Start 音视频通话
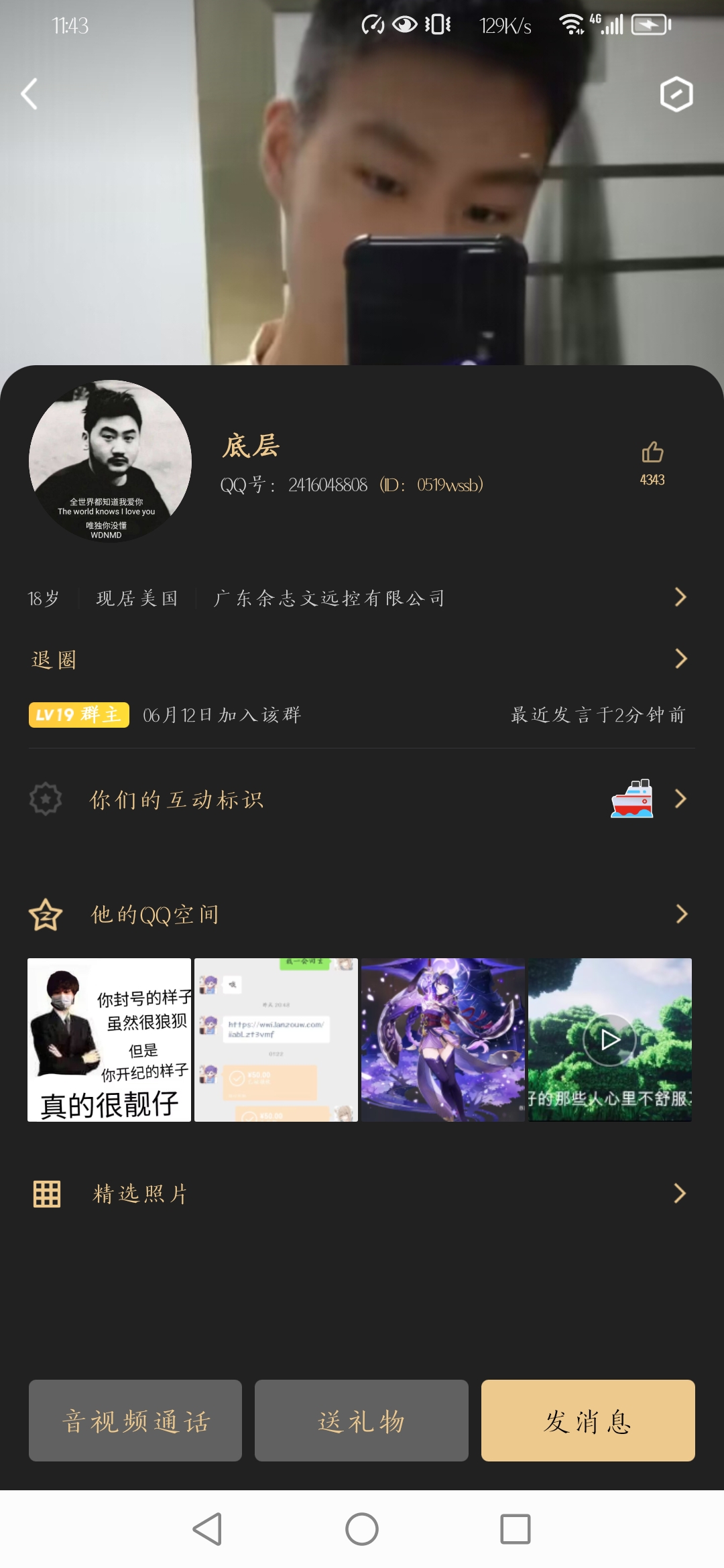724x1568 pixels. point(135,1421)
